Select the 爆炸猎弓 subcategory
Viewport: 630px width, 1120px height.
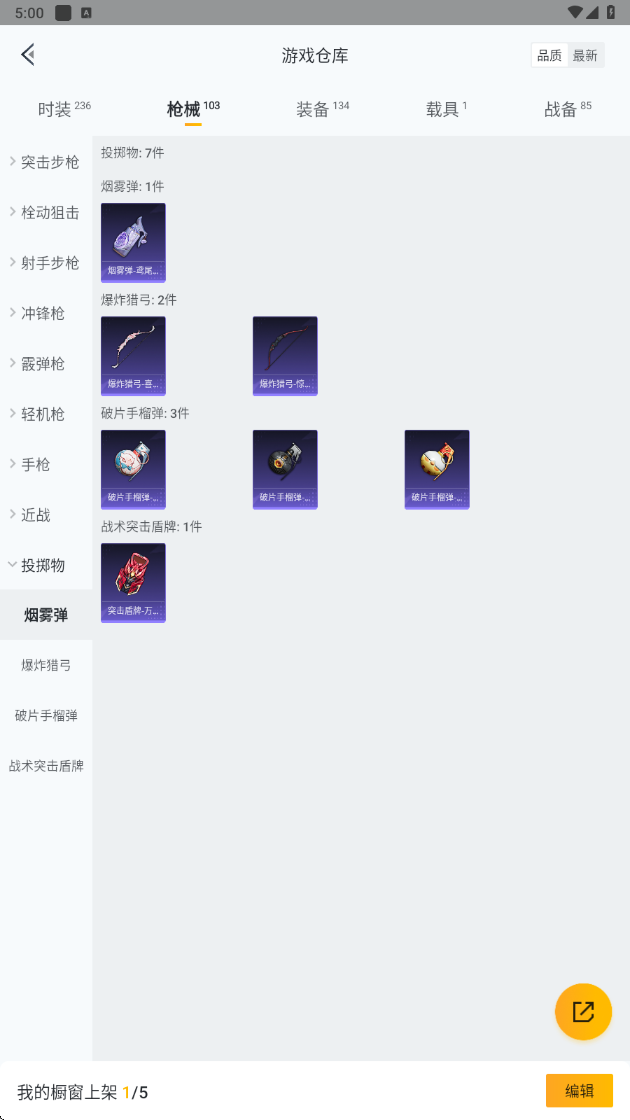(46, 665)
